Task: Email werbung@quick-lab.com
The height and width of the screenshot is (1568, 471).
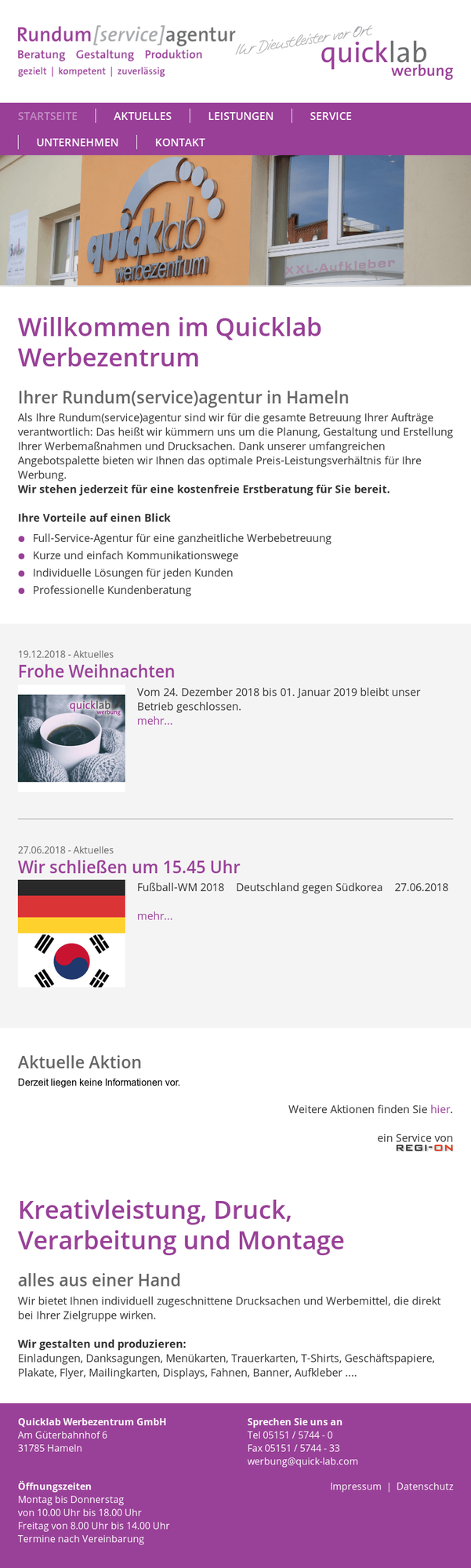Action: pos(303,1461)
